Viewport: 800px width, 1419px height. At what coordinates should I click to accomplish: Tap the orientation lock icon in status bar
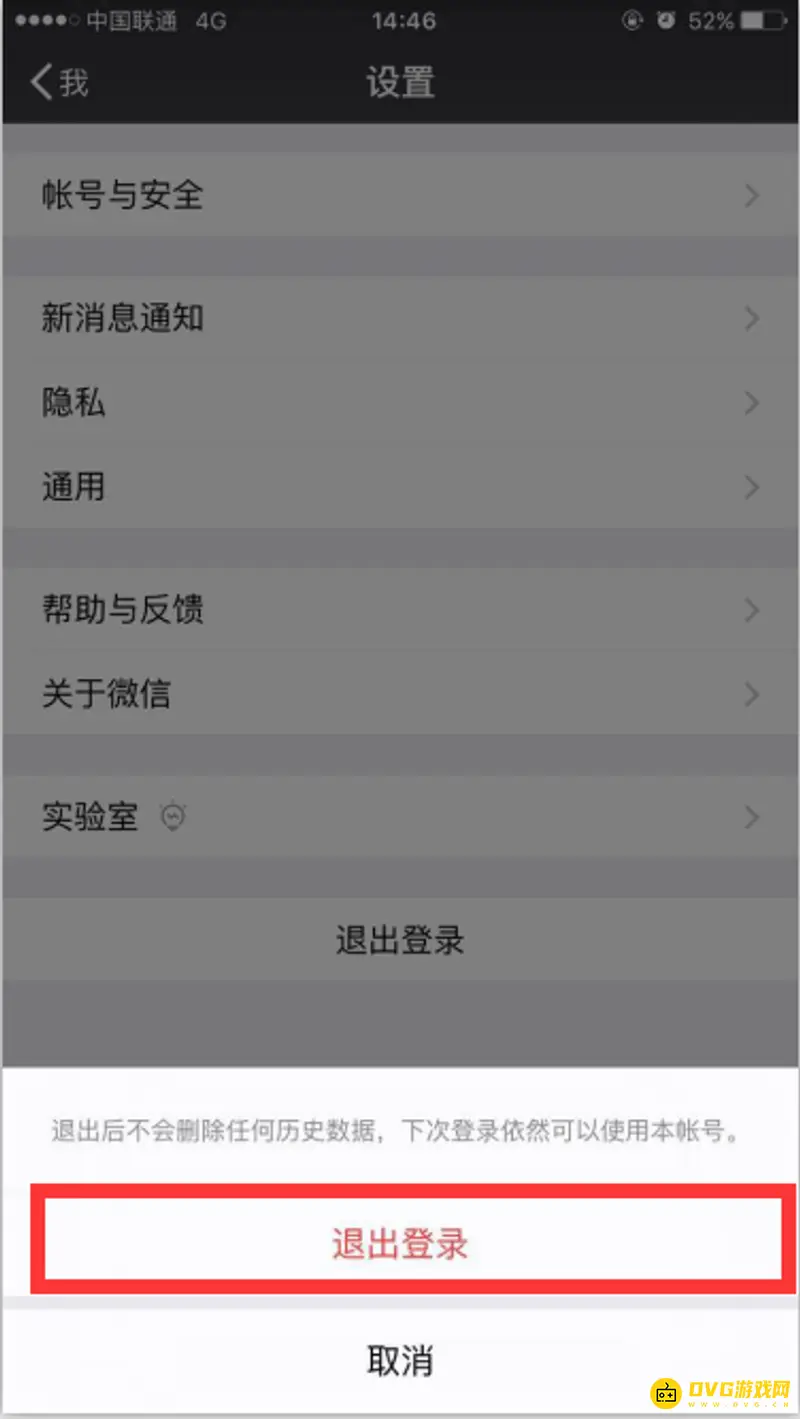[x=630, y=20]
